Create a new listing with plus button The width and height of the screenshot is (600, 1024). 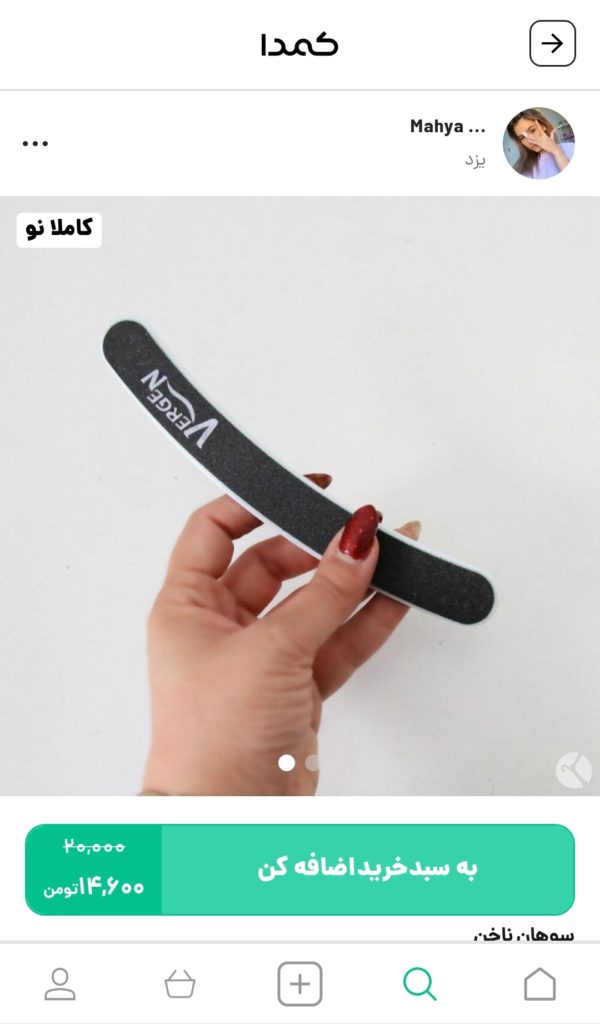pyautogui.click(x=300, y=984)
